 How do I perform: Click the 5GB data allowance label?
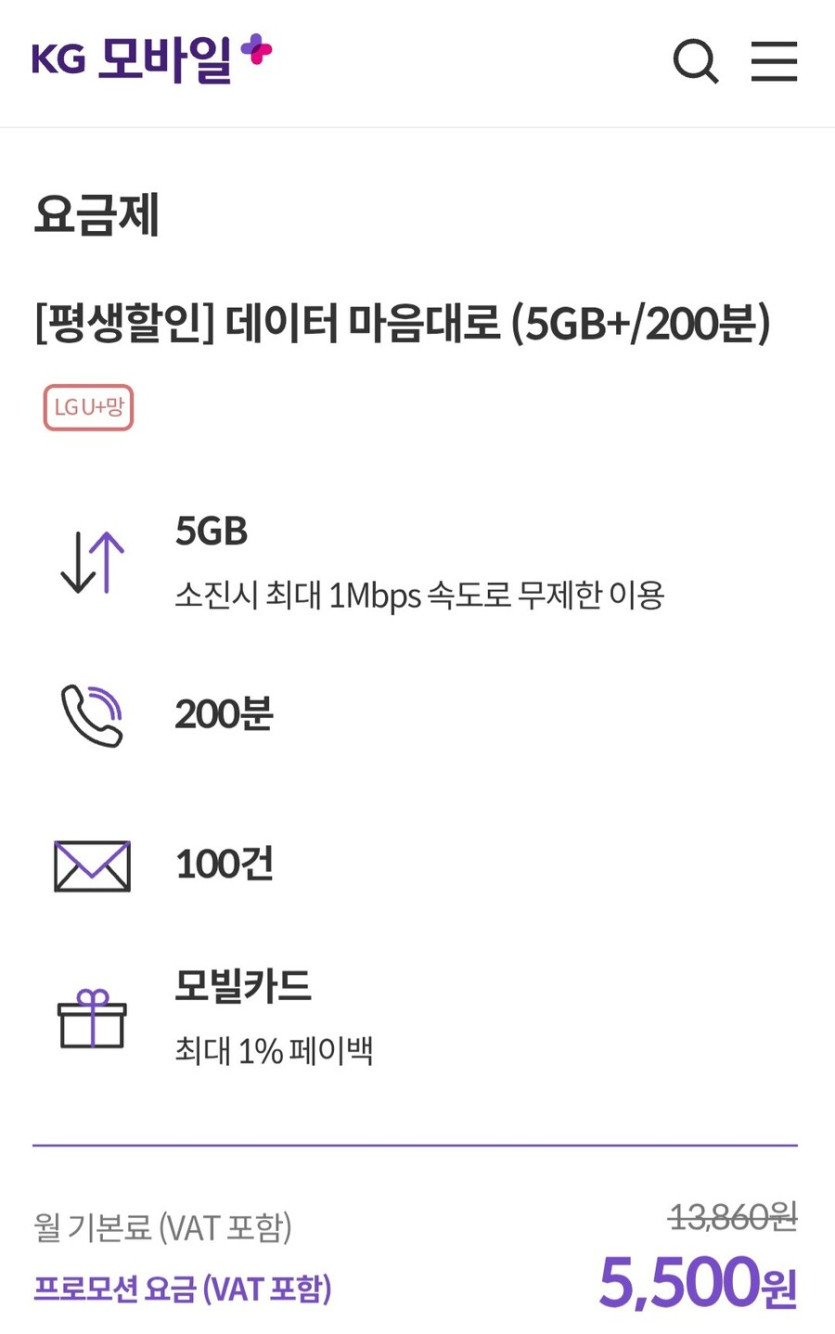coord(211,531)
